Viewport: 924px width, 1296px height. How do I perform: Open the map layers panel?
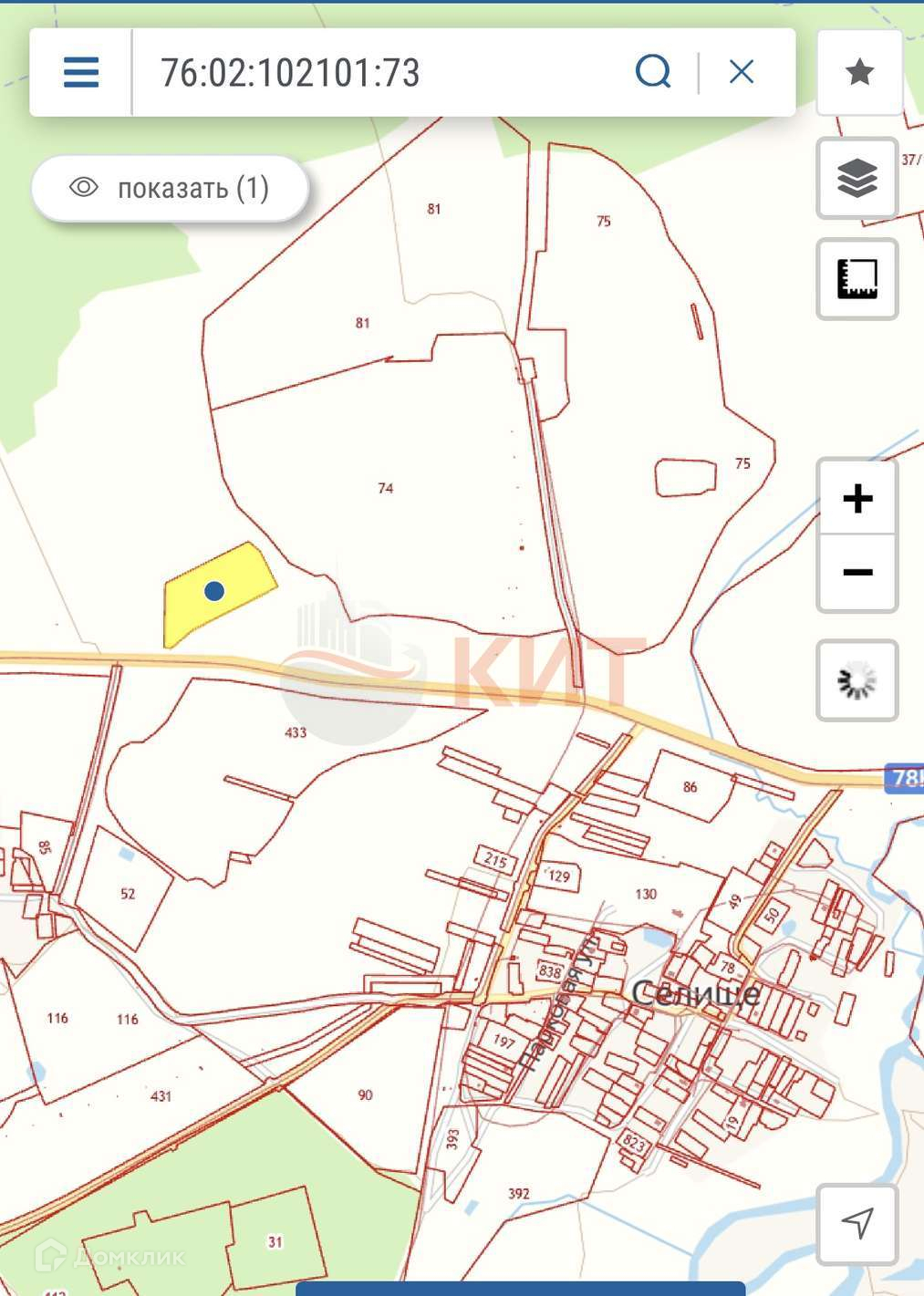tap(857, 179)
